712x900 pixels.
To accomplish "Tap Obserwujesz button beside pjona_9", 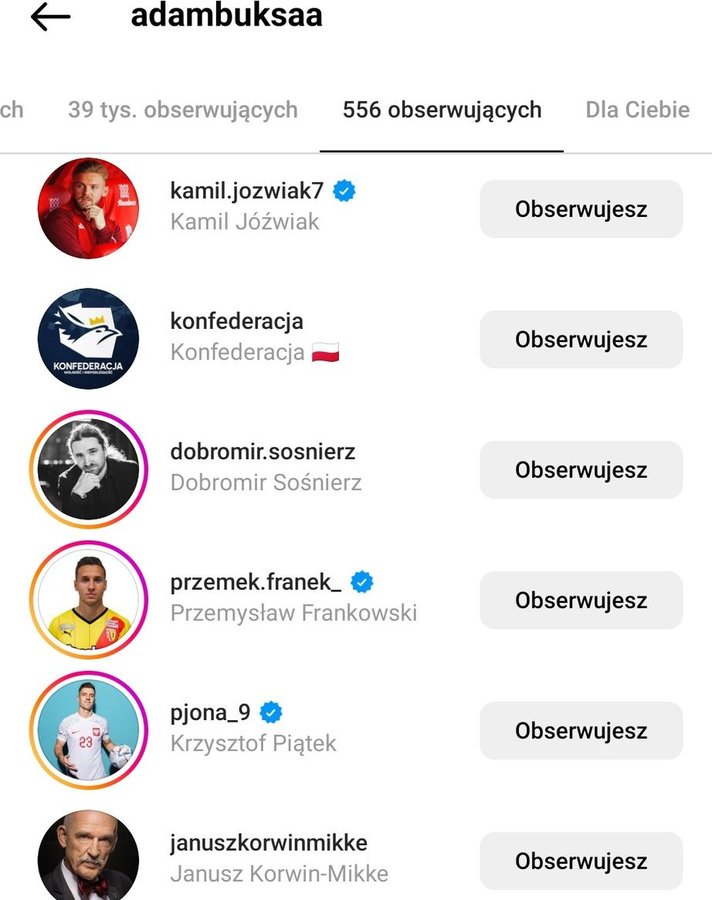I will (581, 731).
